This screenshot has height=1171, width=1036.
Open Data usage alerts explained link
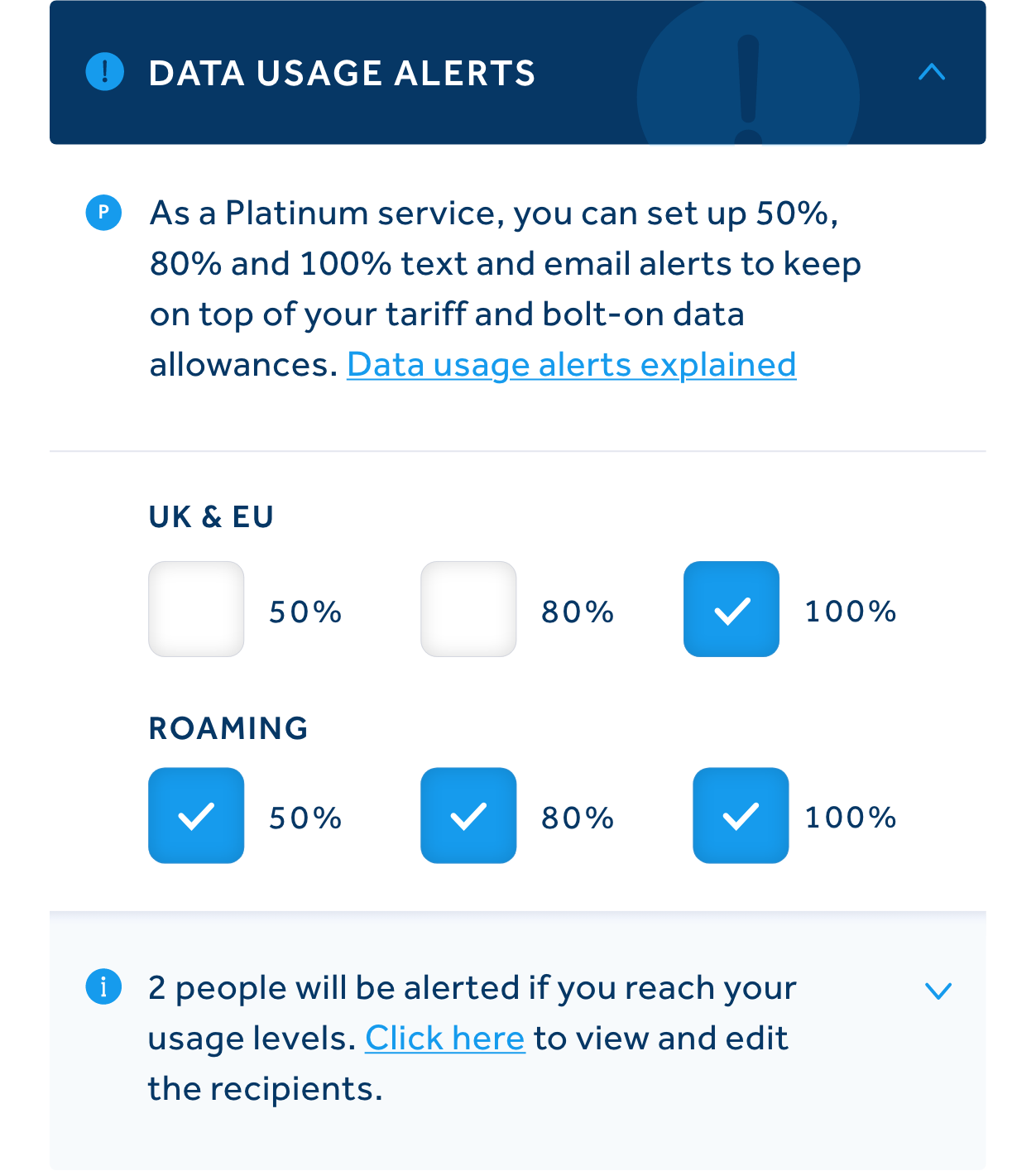pos(571,365)
